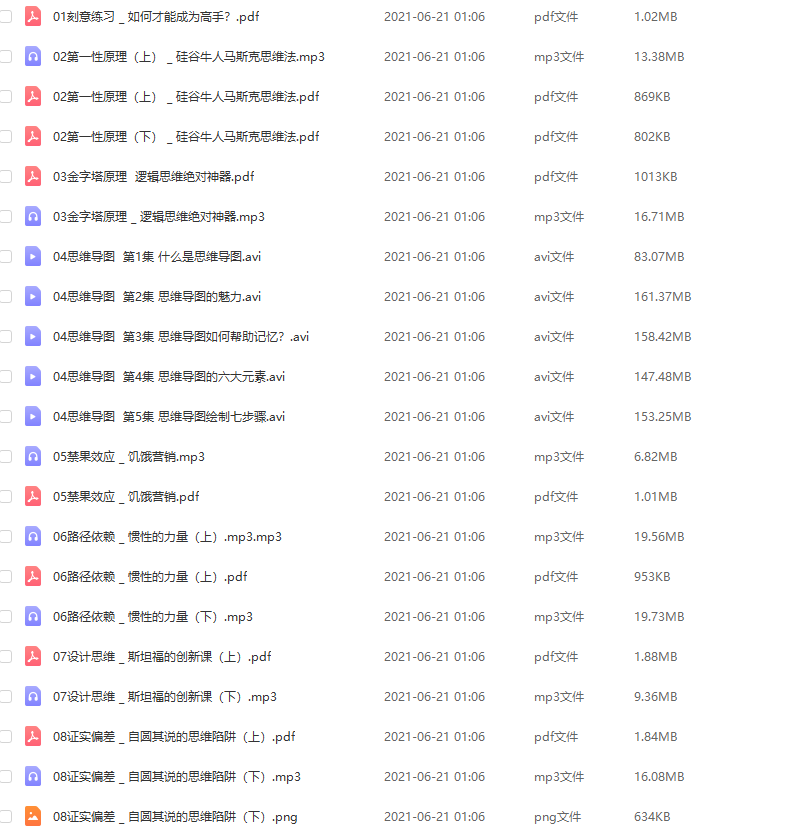
Task: Check the box for 08证实偏差（上）.pdf
Action: pos(6,737)
